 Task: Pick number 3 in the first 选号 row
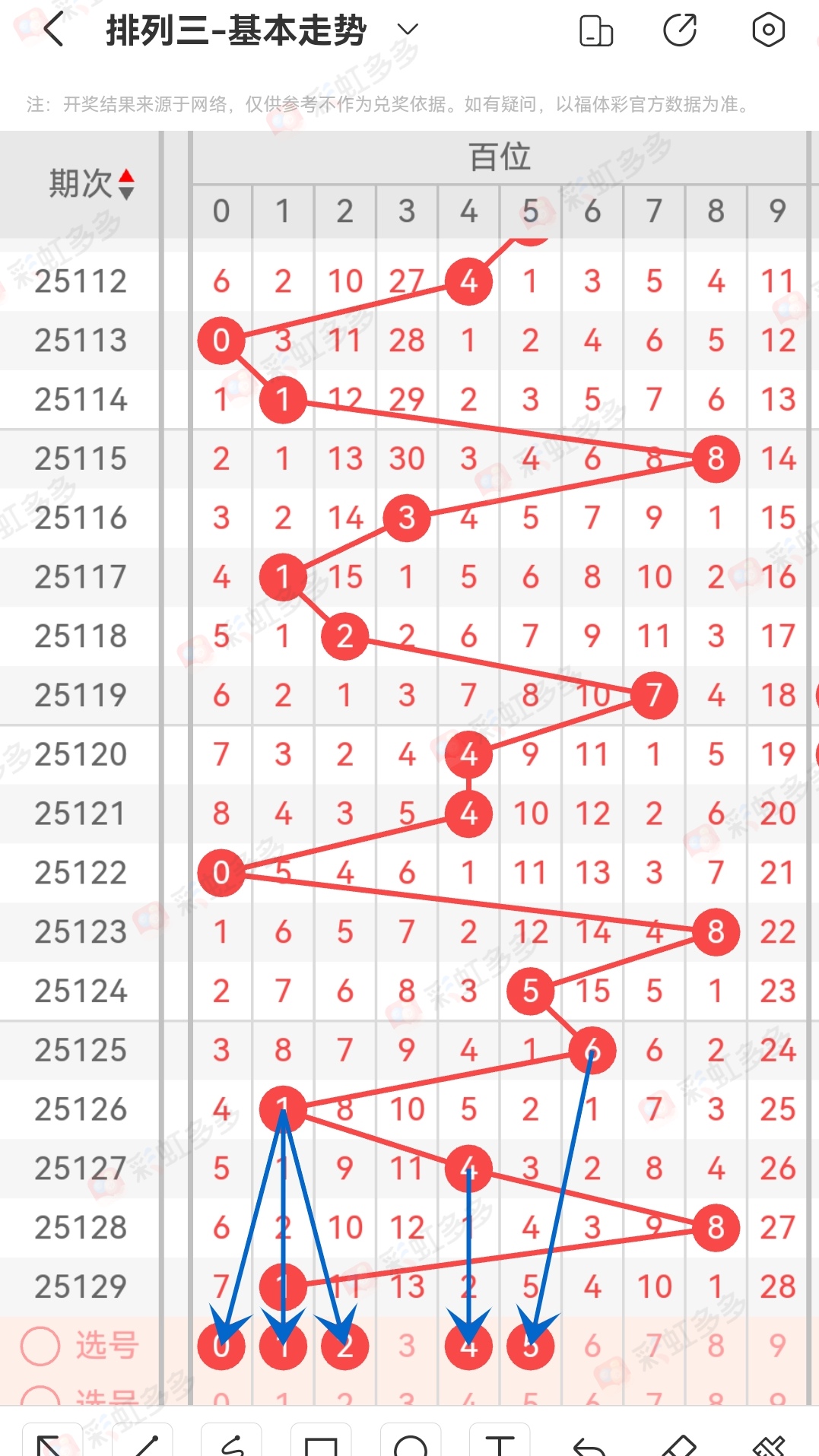(407, 1346)
